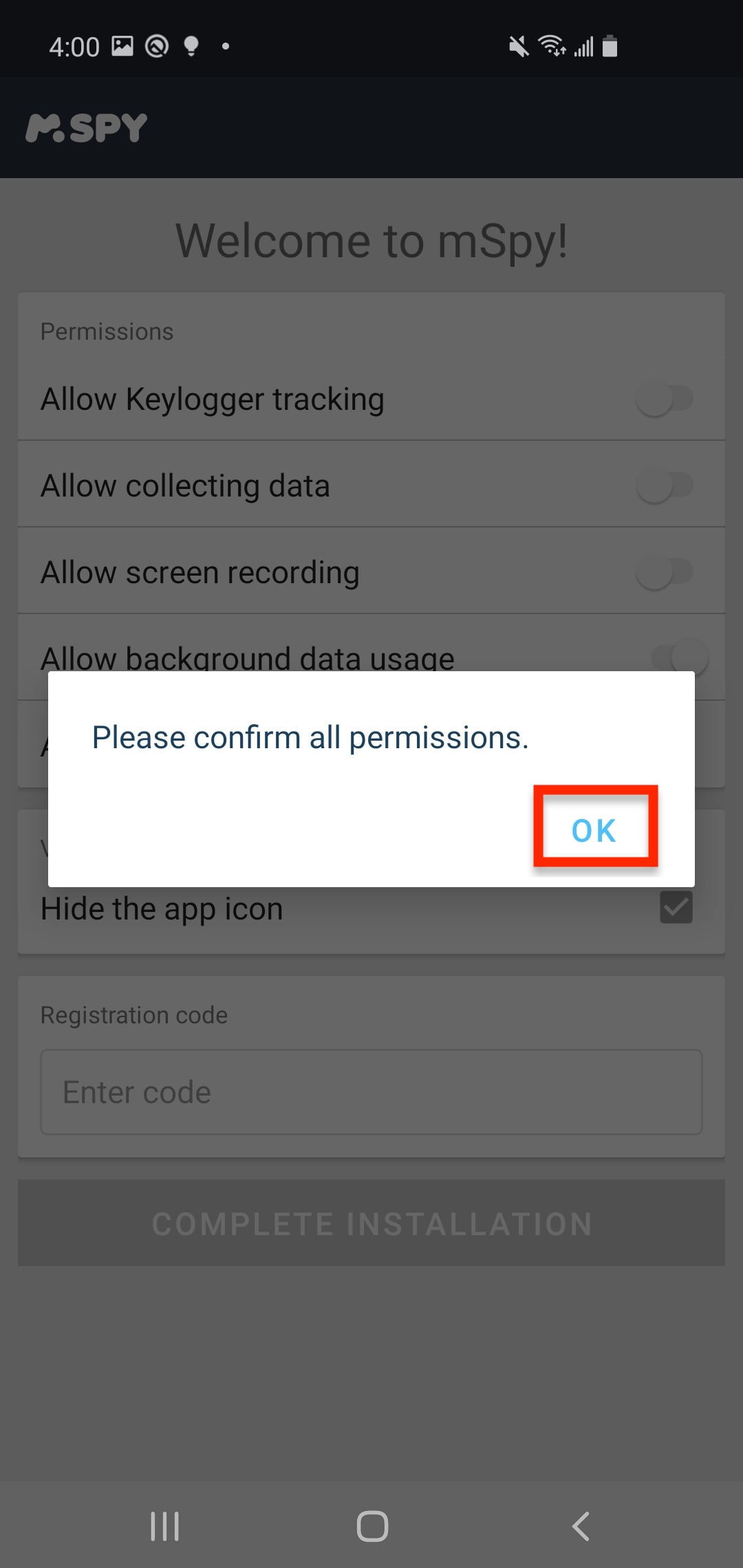Confirm the dialog with OK

(595, 829)
